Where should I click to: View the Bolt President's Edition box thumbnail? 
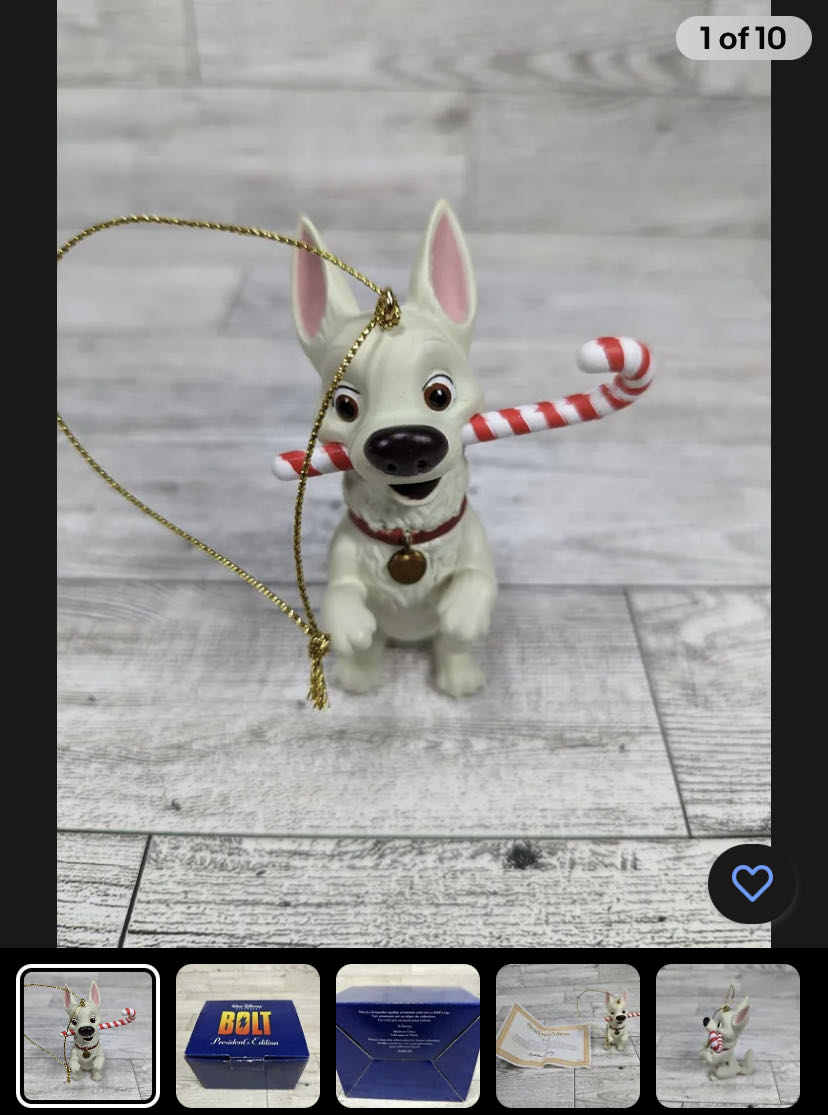click(248, 1035)
